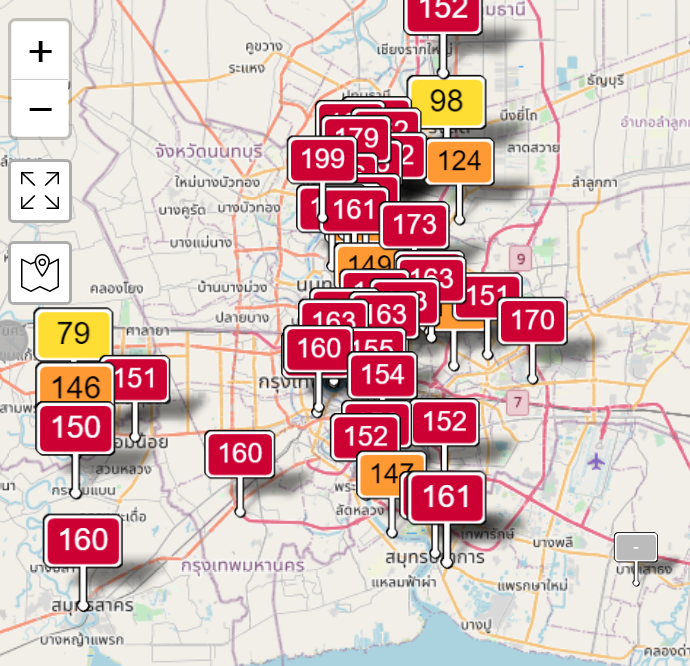The image size is (690, 666).
Task: Select the yellow marker reading 98
Action: (446, 100)
